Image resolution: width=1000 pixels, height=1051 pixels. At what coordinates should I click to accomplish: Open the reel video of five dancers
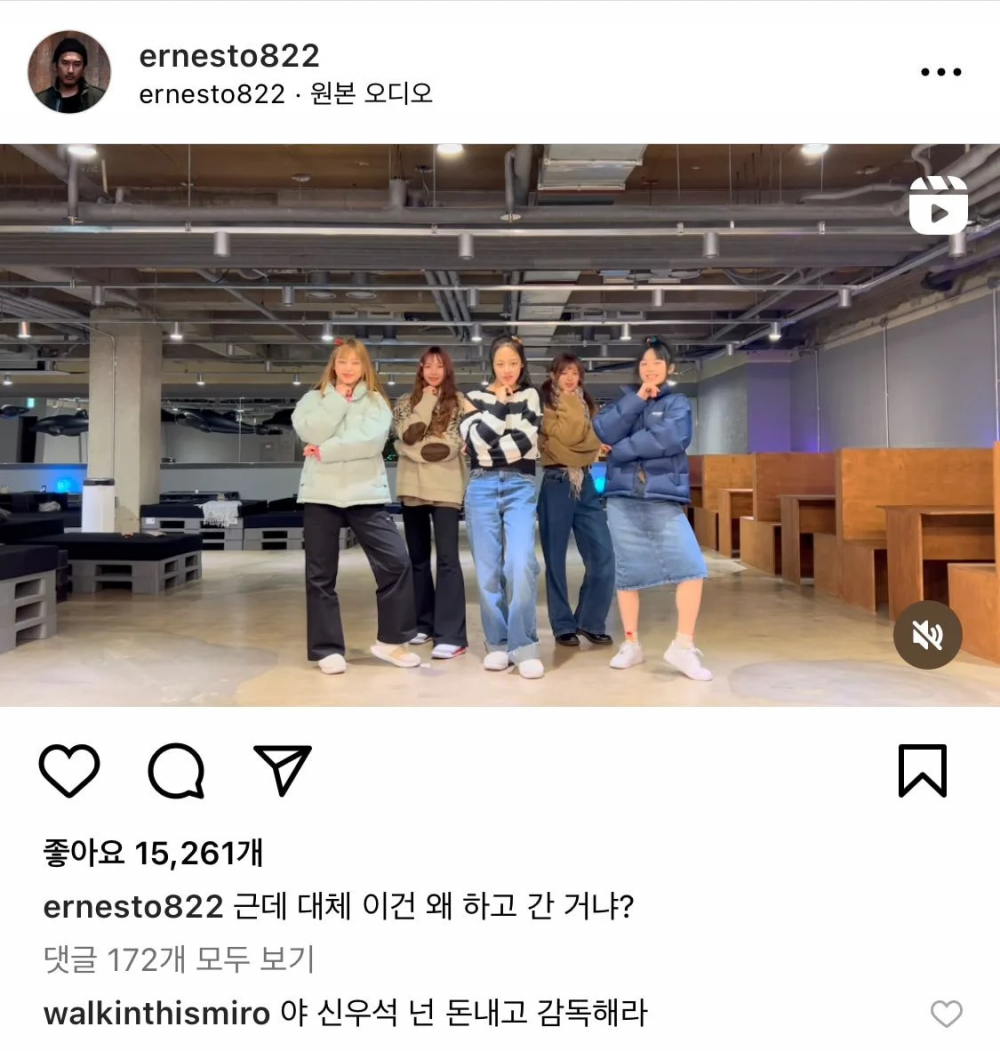tap(500, 425)
